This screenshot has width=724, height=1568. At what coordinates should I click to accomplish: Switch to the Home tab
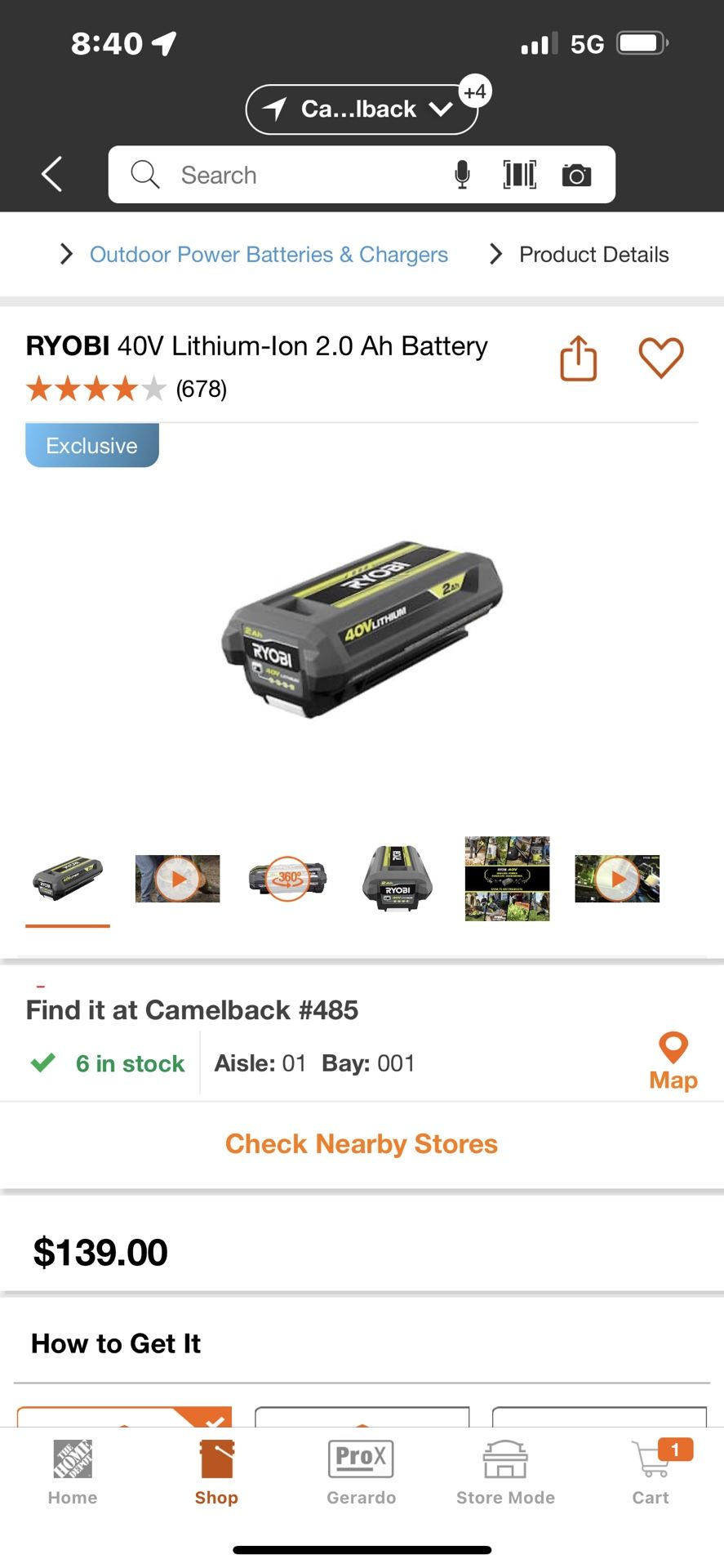(73, 1472)
